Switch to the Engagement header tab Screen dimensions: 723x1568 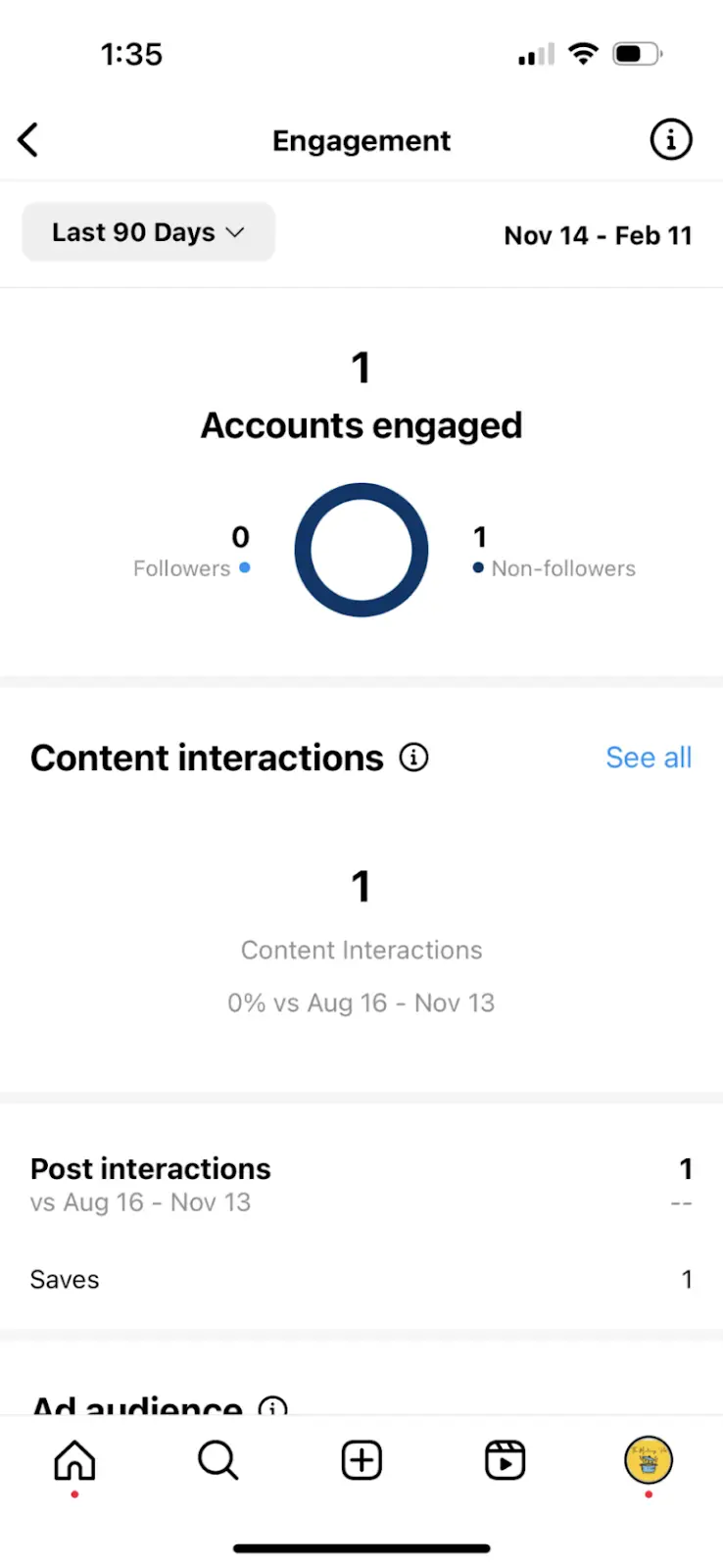click(361, 140)
